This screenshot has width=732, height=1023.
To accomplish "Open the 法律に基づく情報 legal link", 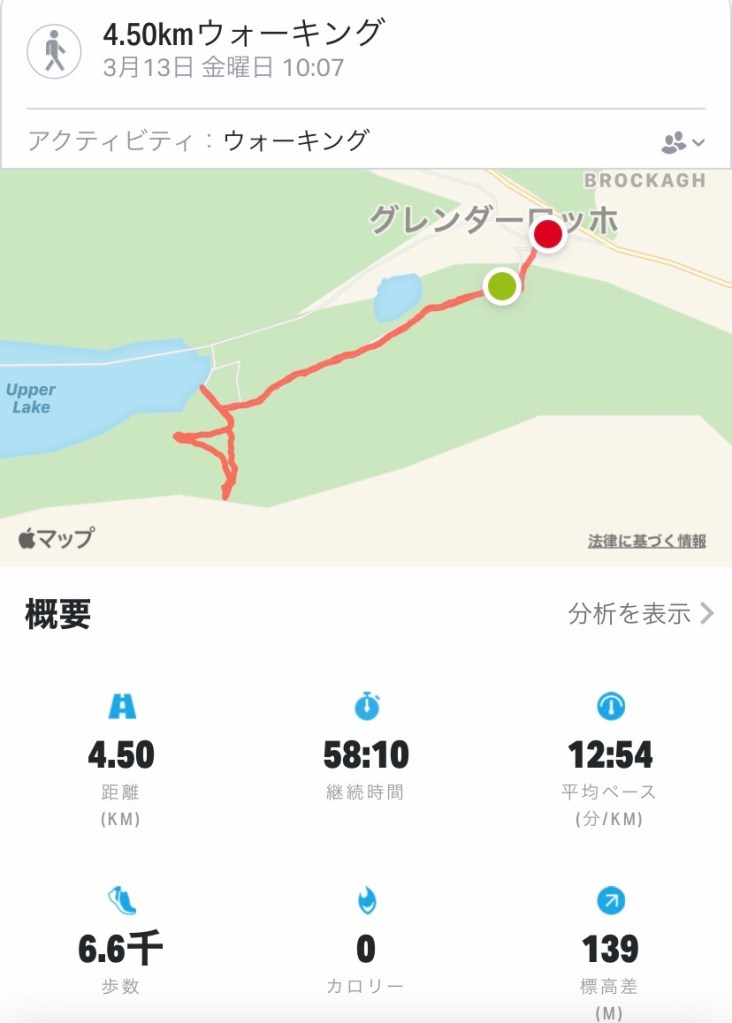I will click(646, 541).
